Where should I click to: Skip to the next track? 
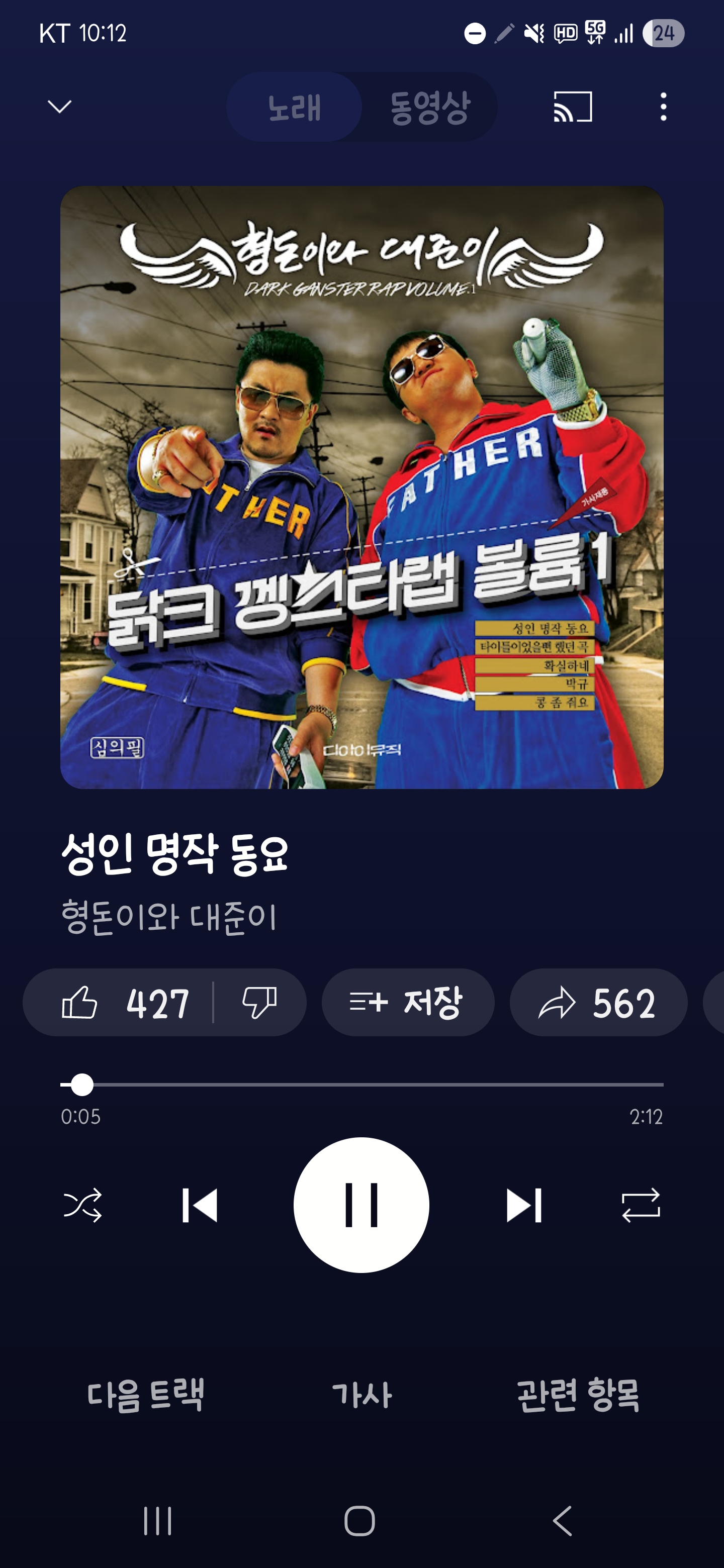coord(524,1205)
